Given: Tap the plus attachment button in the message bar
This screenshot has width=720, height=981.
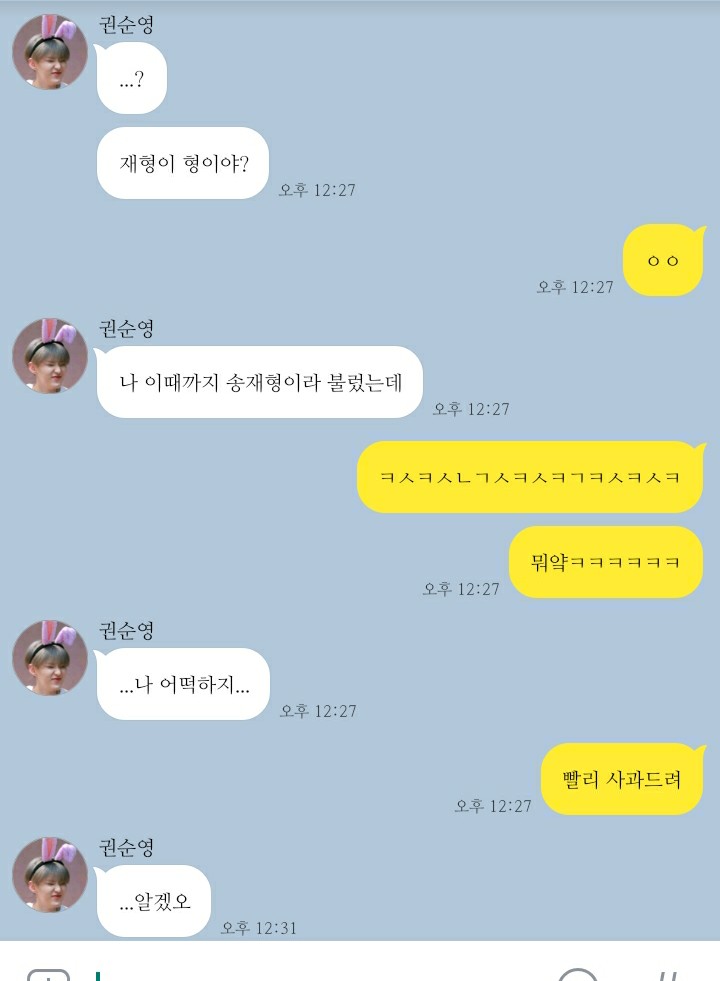Looking at the screenshot, I should [x=47, y=974].
